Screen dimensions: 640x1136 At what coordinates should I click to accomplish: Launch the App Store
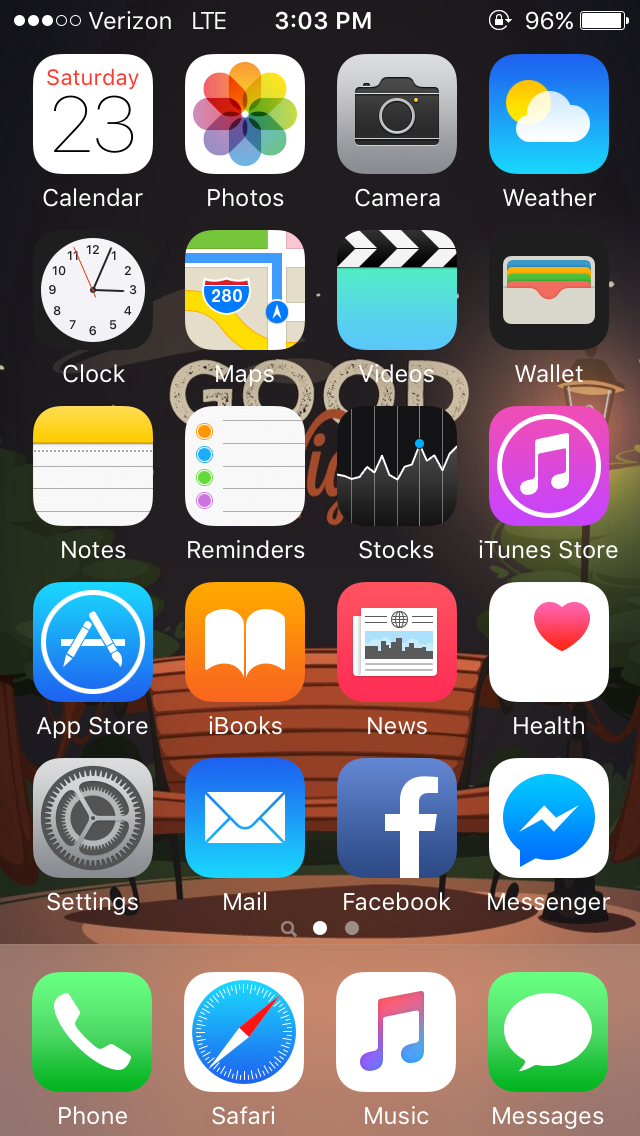pos(93,642)
